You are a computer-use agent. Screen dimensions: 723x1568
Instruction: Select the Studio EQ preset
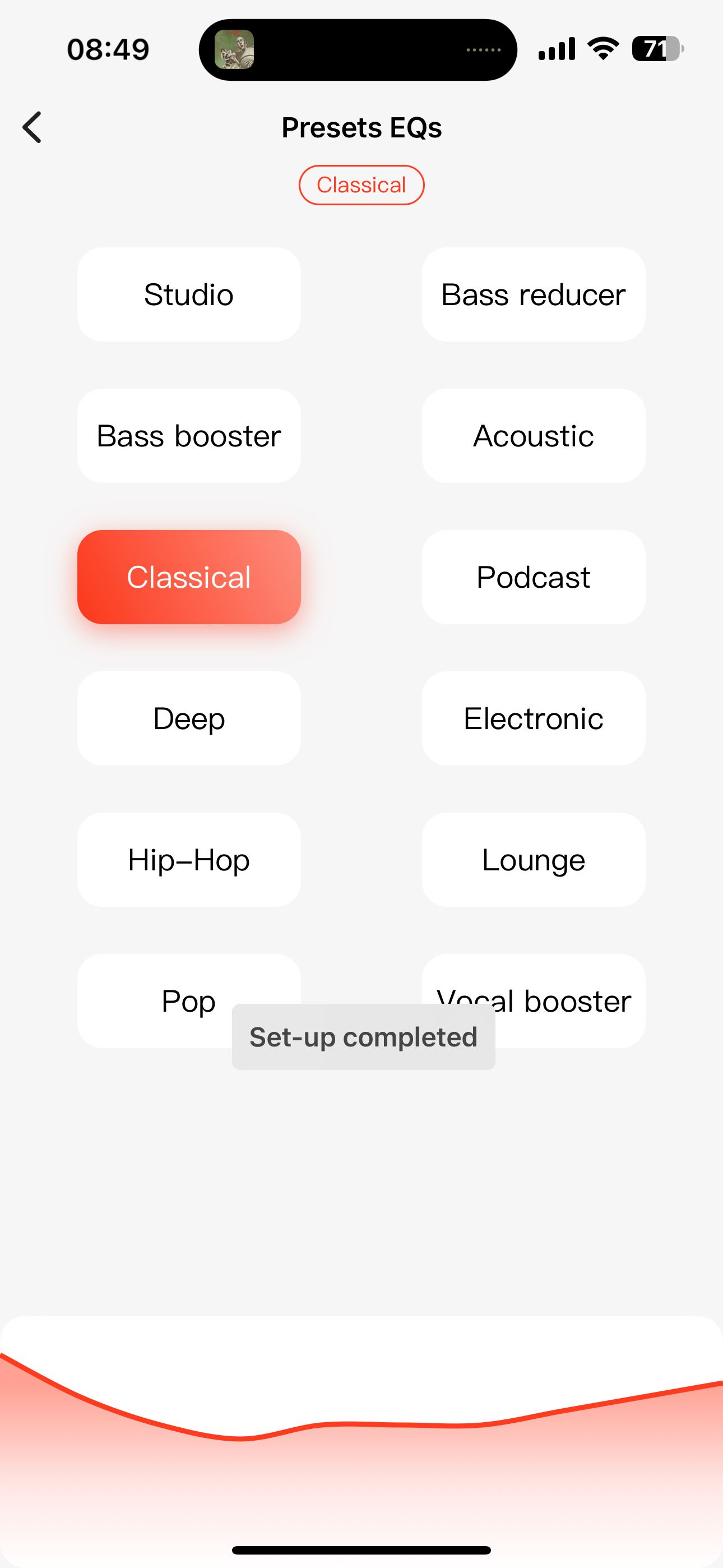(x=189, y=294)
